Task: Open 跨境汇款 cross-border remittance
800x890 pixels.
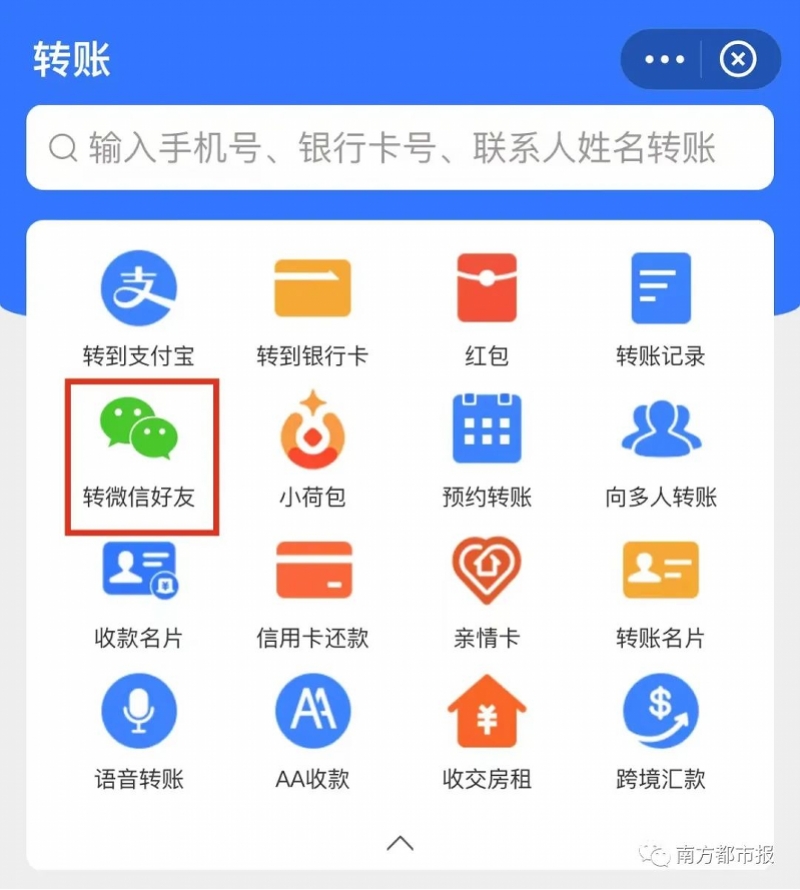Action: (660, 732)
